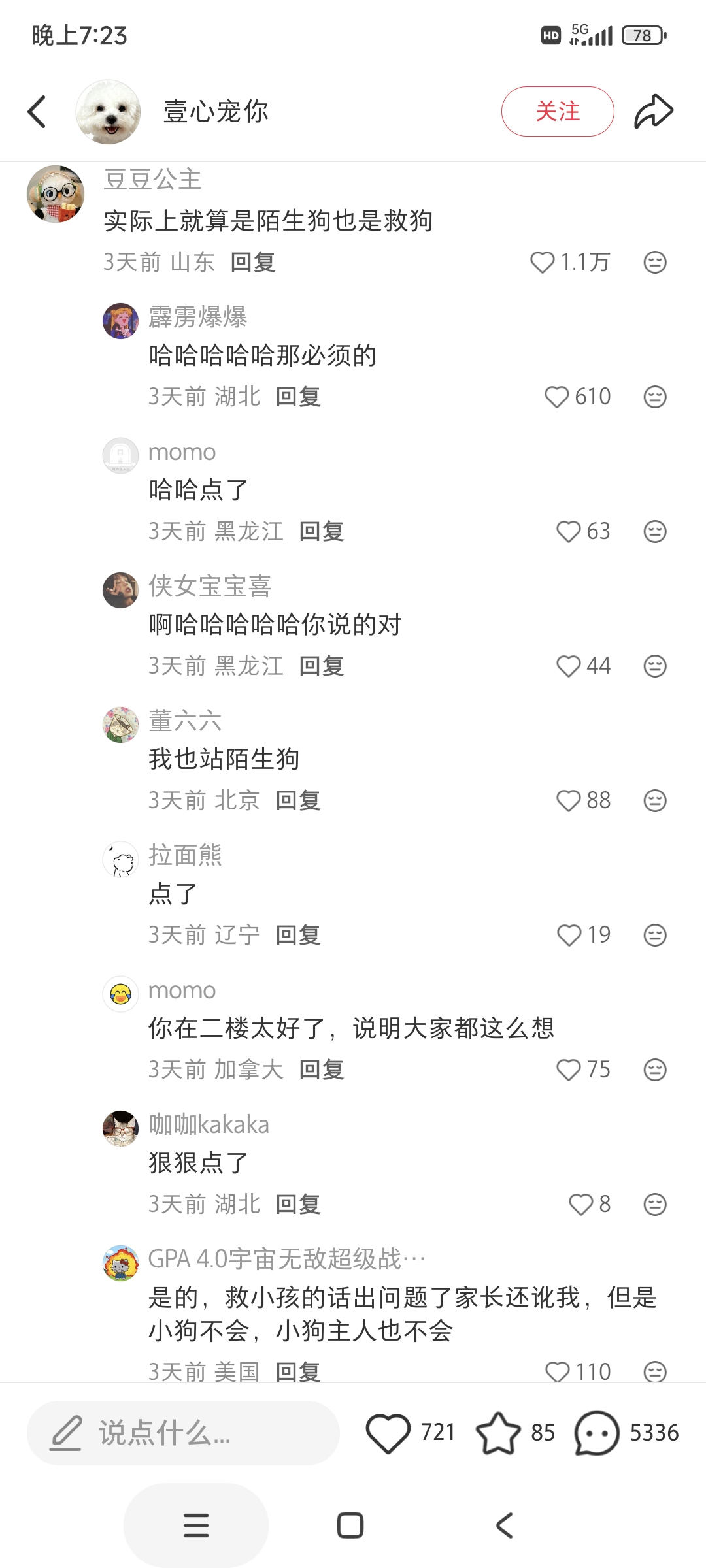Open 侠女宝宝喜's profile picture
Viewport: 706px width, 1568px height.
pyautogui.click(x=121, y=589)
